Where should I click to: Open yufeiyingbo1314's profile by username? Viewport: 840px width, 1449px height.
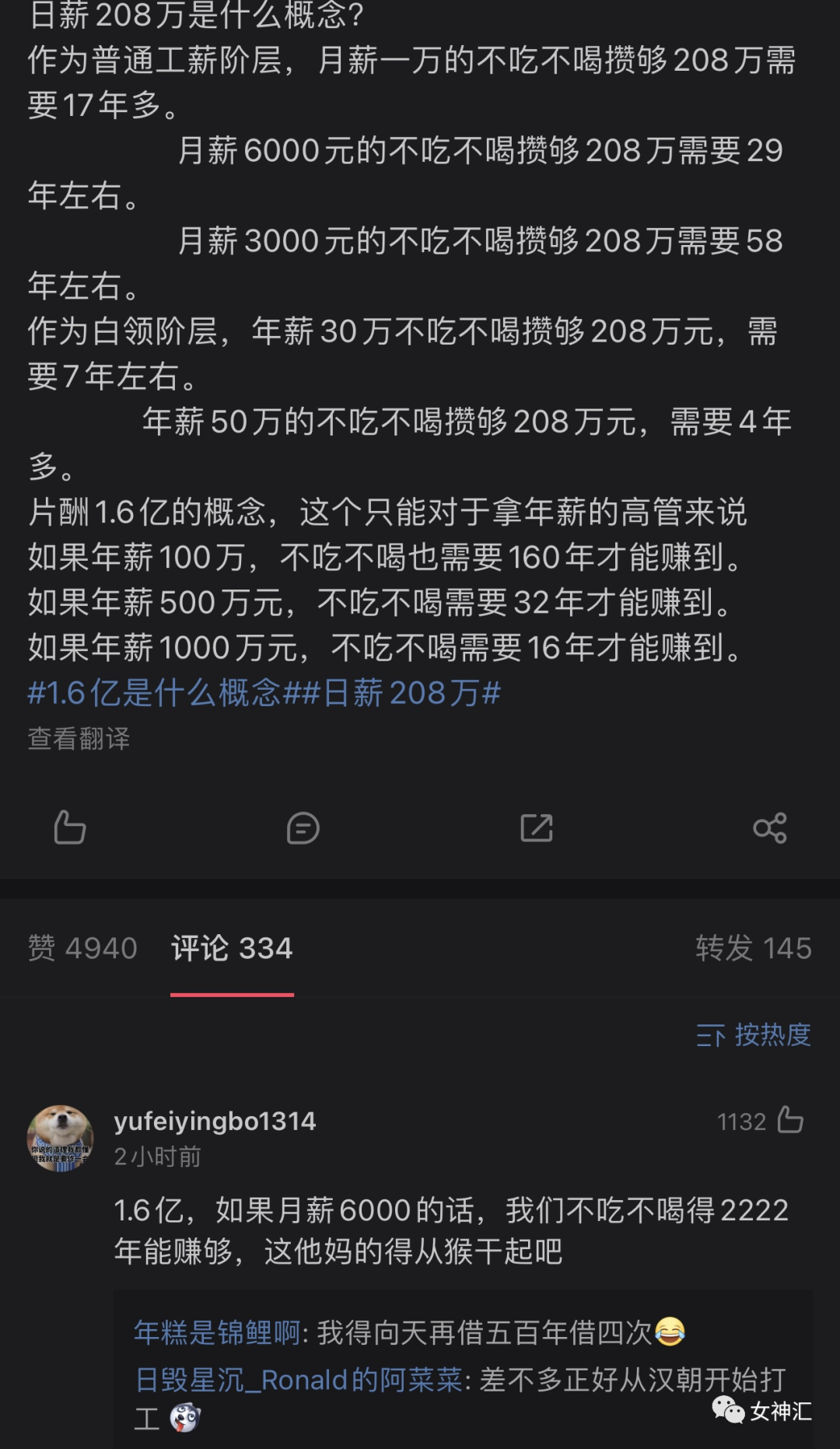[215, 1121]
